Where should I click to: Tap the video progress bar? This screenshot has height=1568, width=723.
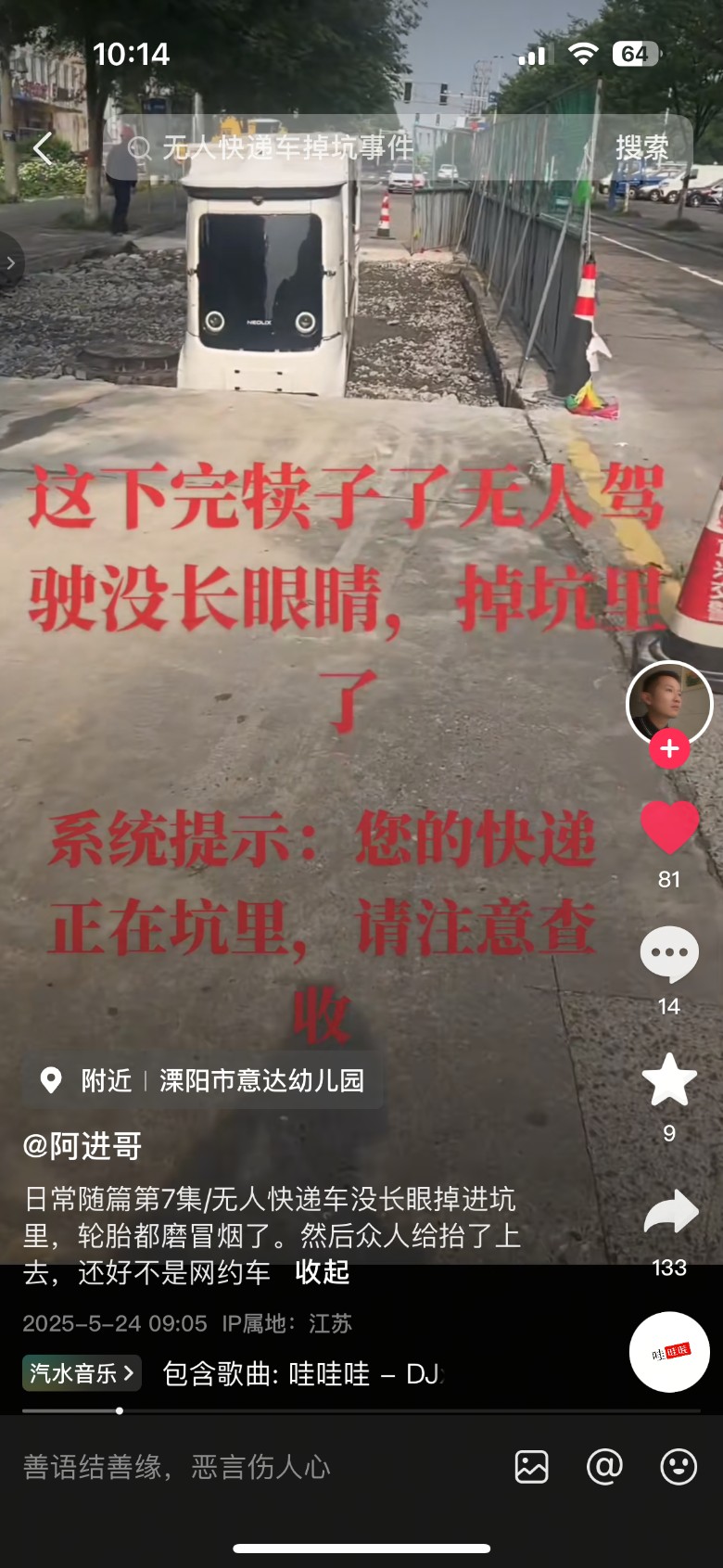[361, 1410]
